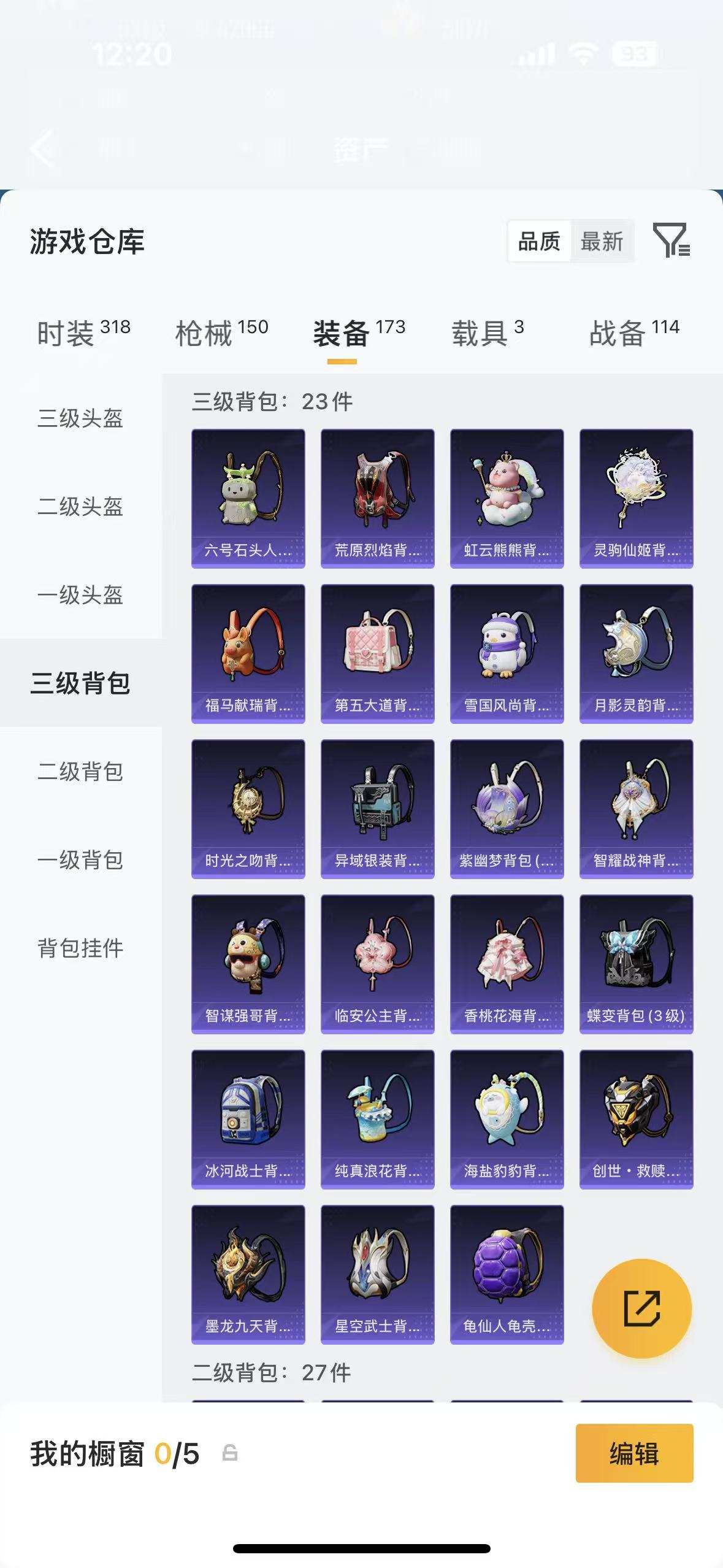Open the 虹云熊熊背包 item
Image resolution: width=723 pixels, height=1568 pixels.
coord(505,496)
